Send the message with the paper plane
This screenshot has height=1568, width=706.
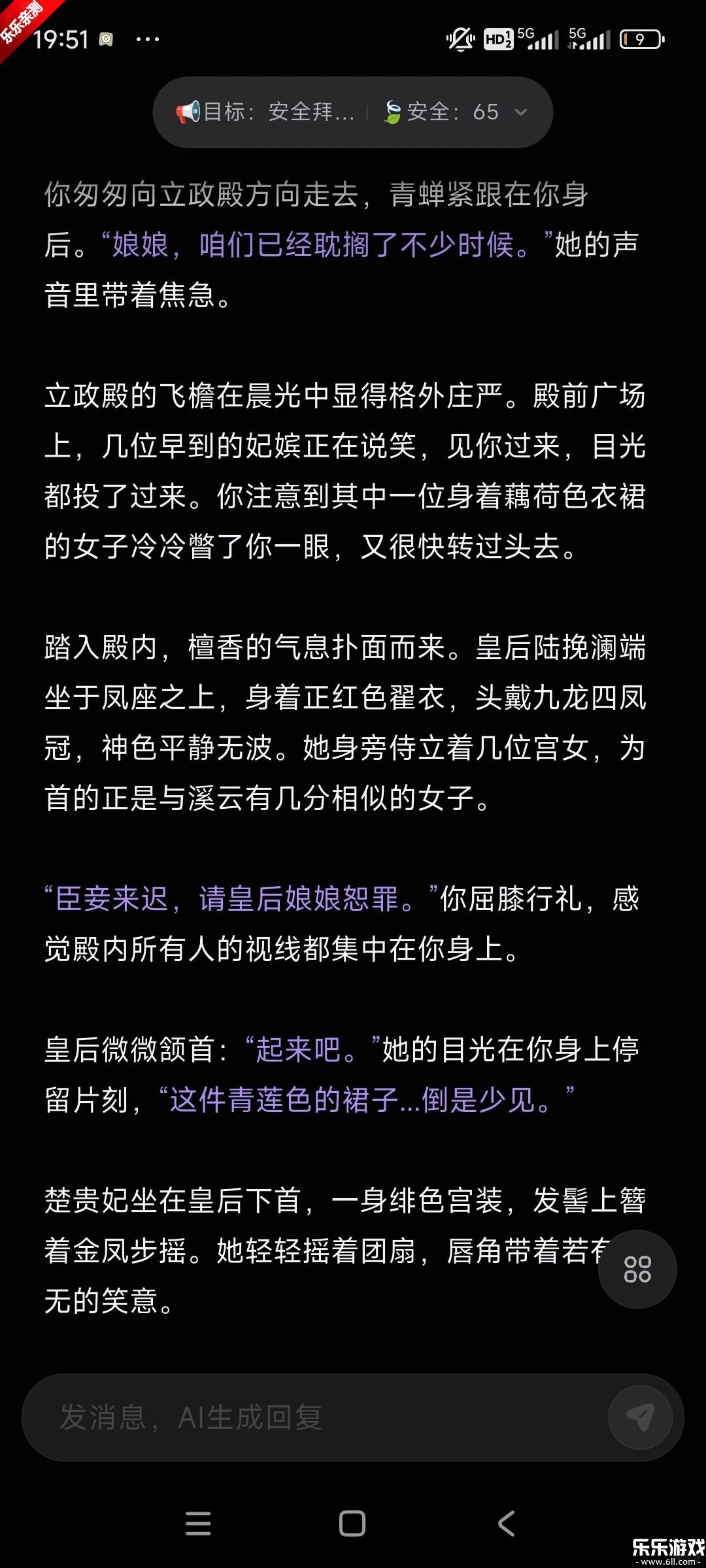(x=640, y=1417)
